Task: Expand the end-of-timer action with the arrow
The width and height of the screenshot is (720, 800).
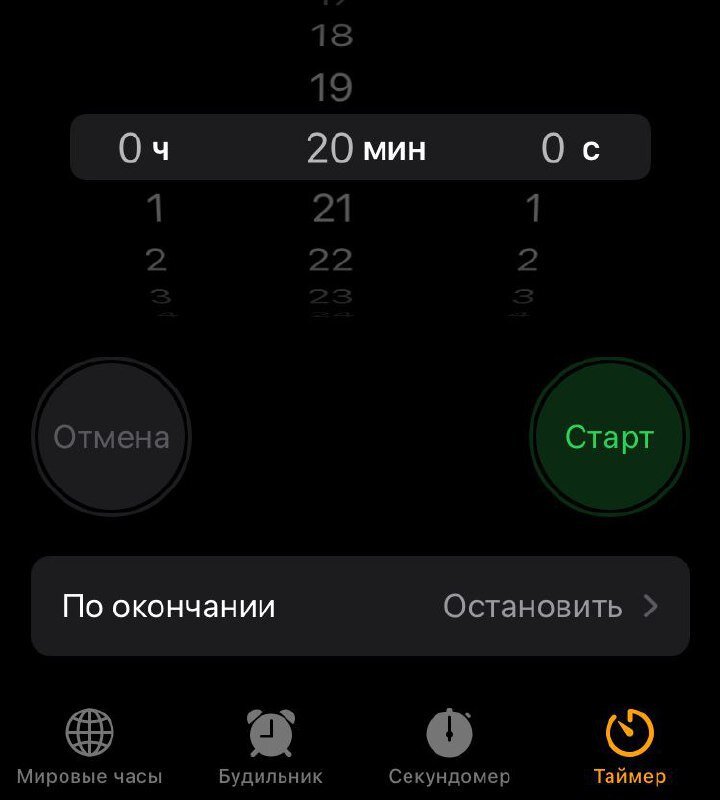Action: coord(651,605)
